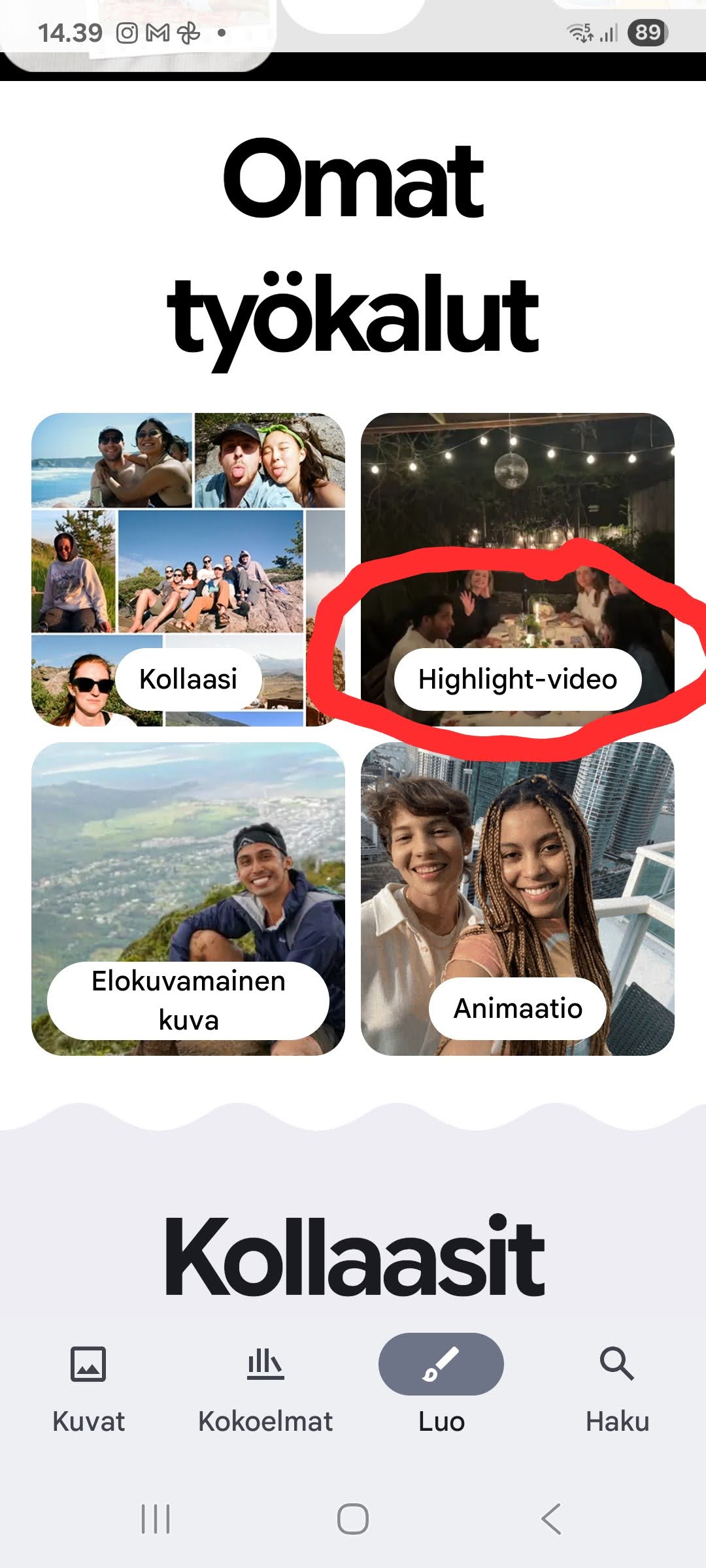Create an Animaatio
Viewport: 706px width, 1568px height.
click(x=518, y=1008)
